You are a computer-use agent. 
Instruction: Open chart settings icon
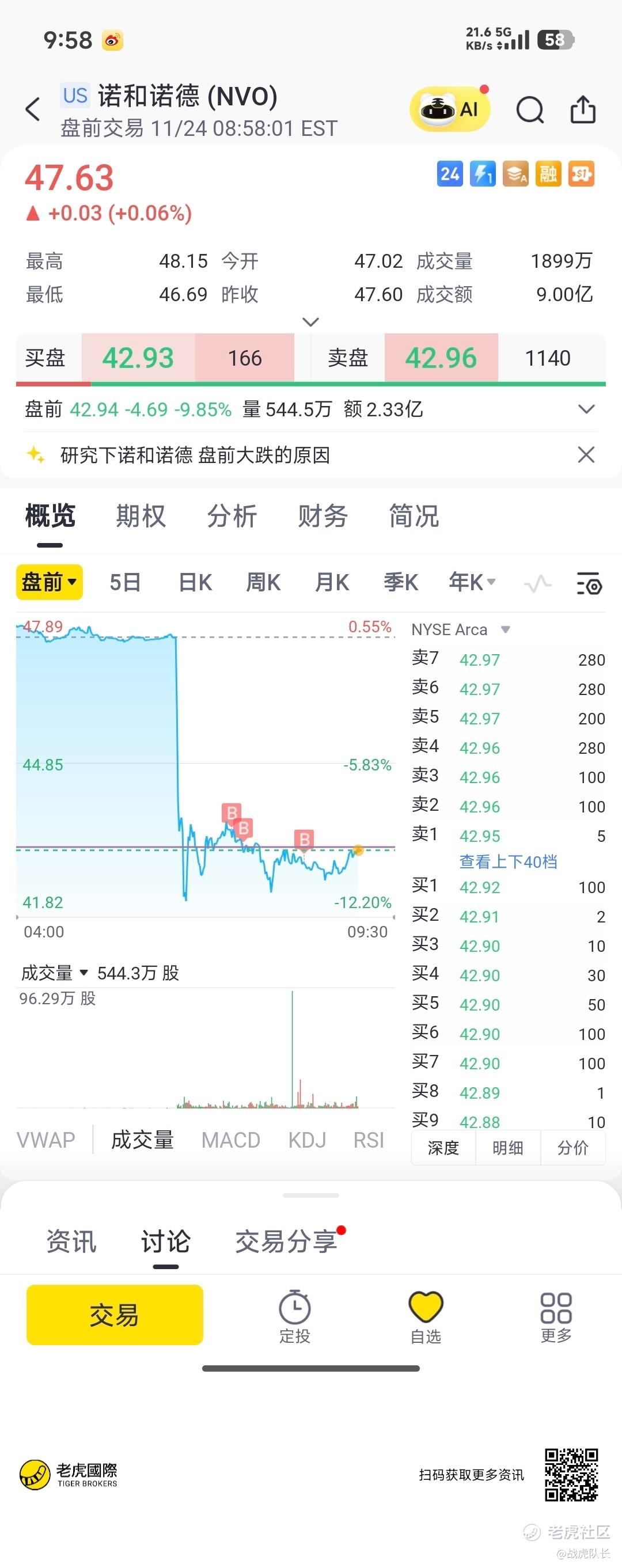589,584
